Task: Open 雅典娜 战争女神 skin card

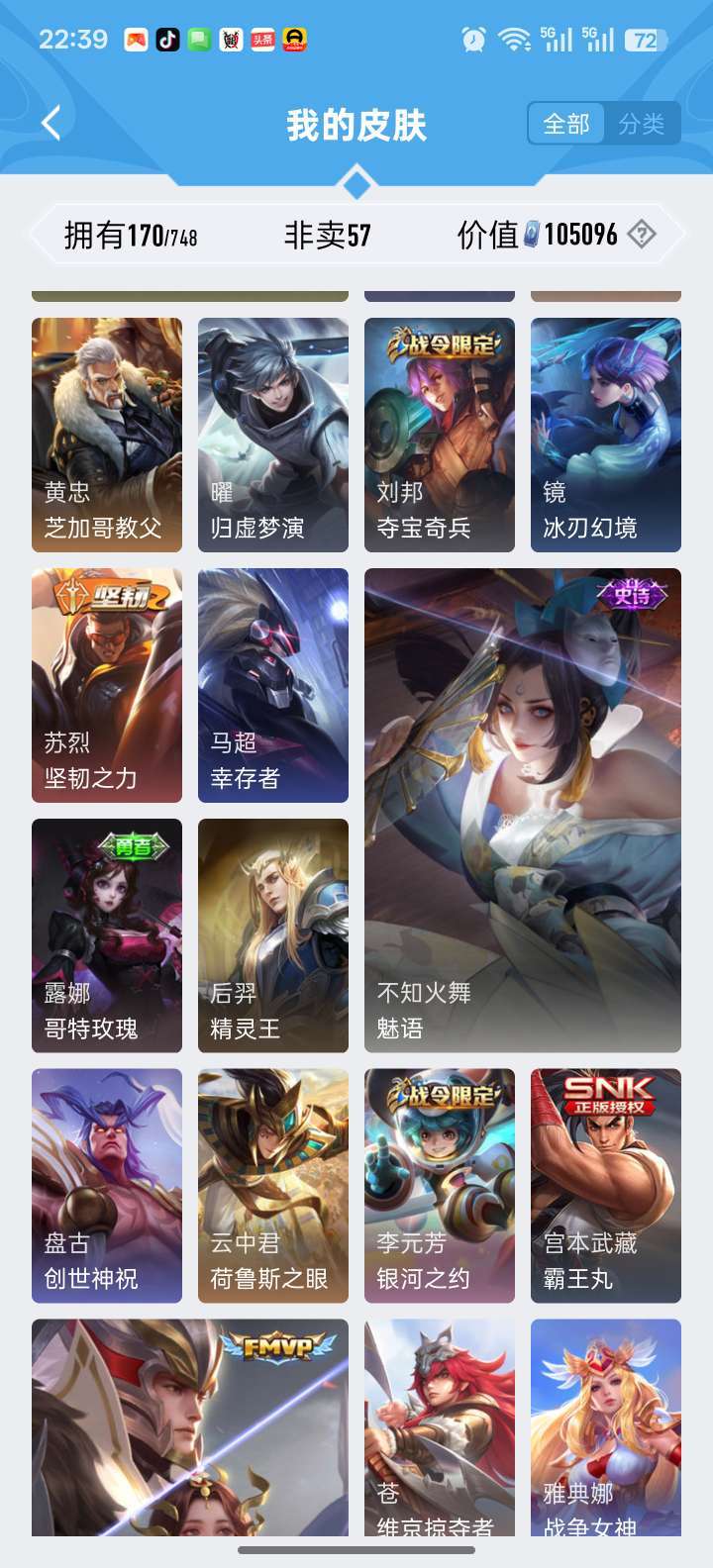Action: [606, 1427]
